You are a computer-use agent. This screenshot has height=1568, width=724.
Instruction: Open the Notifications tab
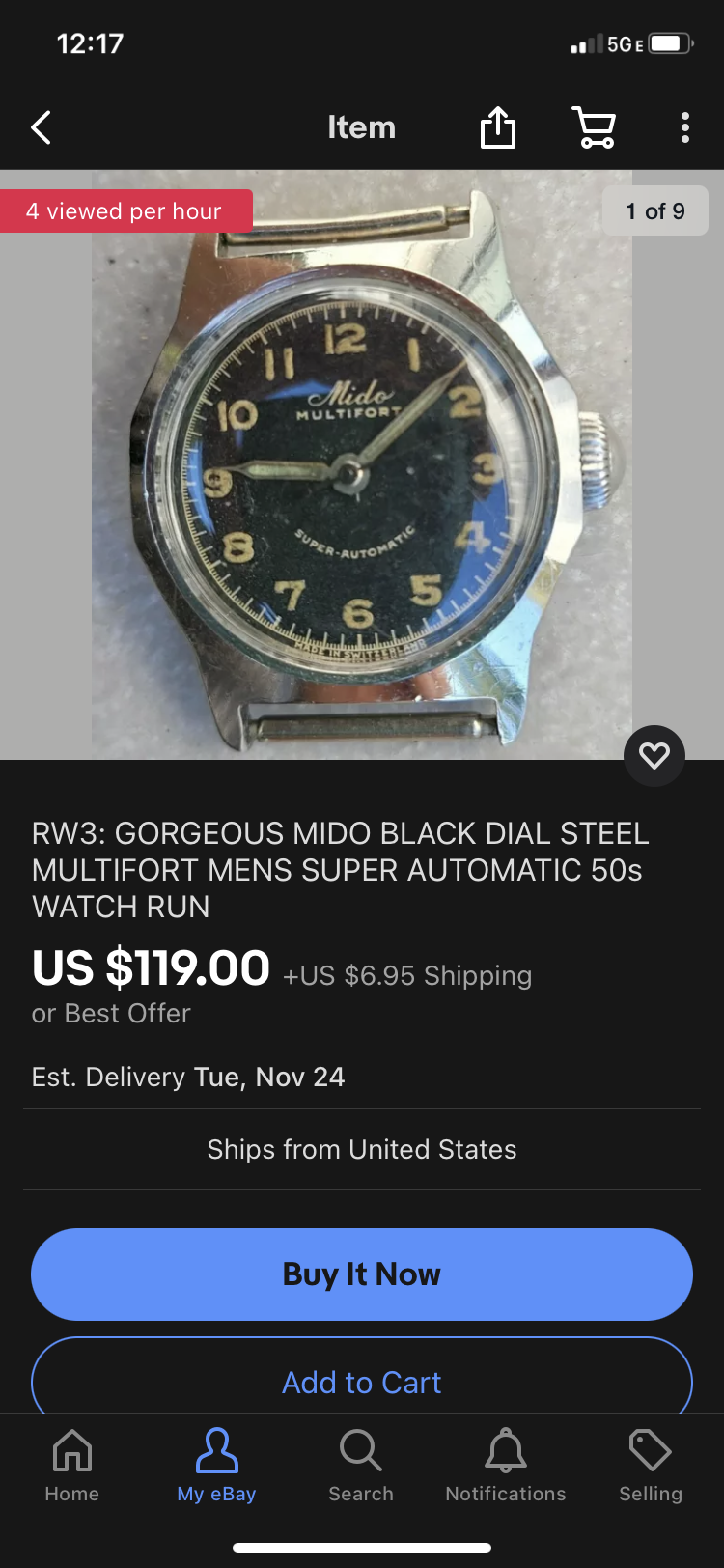tap(506, 1466)
